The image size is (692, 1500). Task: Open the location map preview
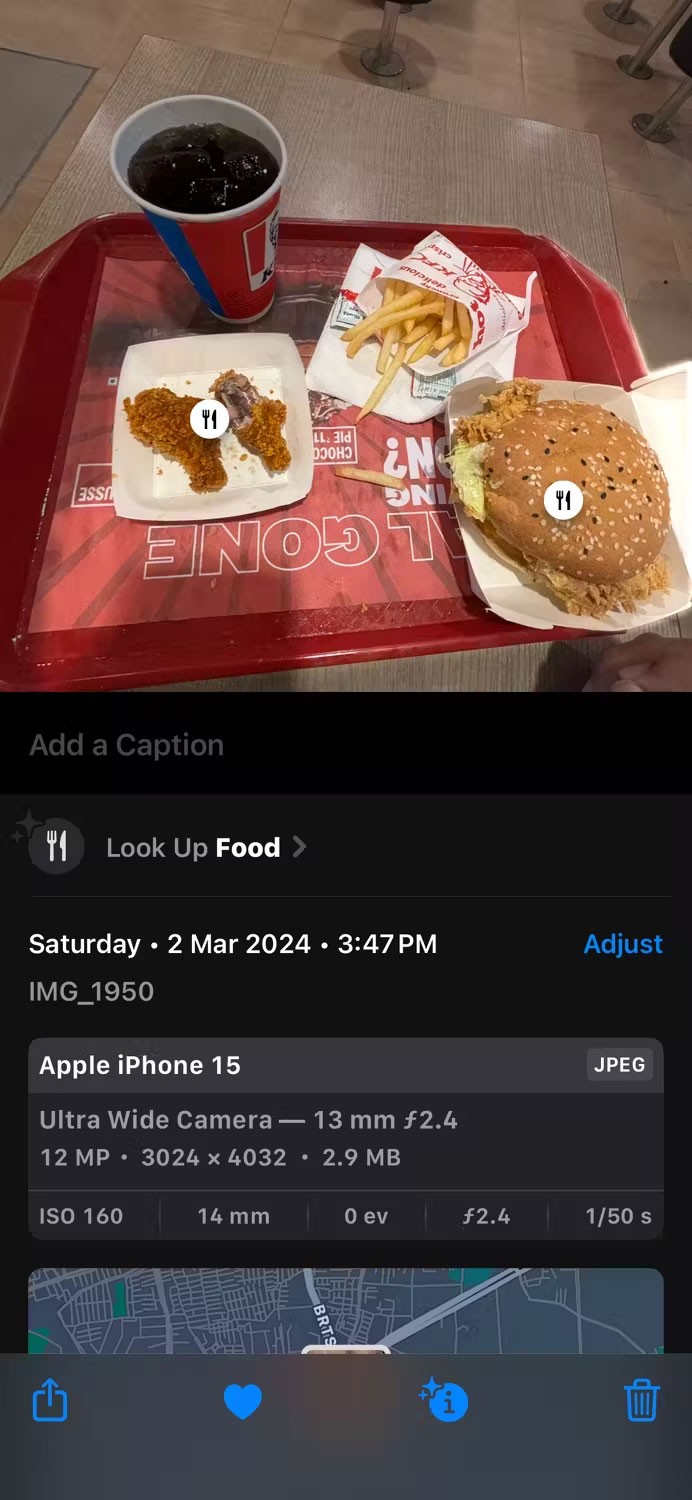345,1310
